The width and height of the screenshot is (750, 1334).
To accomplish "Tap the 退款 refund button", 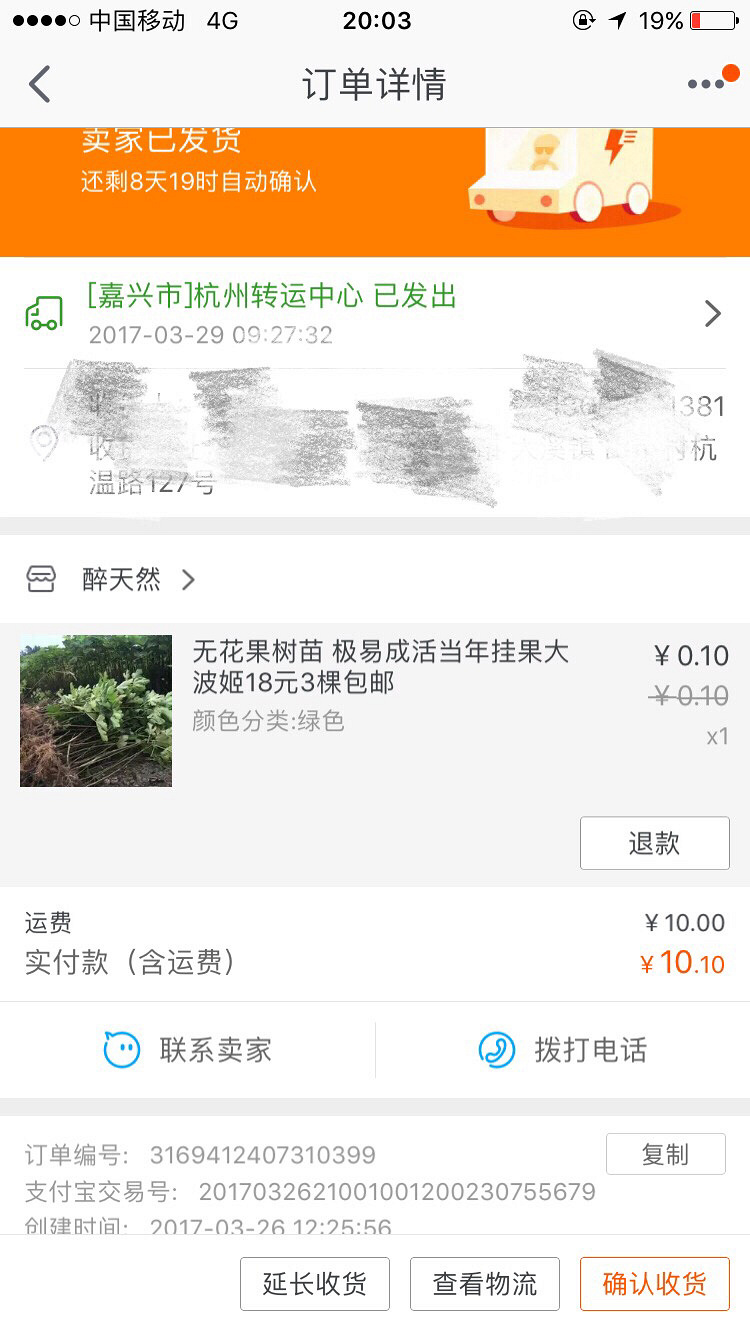I will [654, 843].
